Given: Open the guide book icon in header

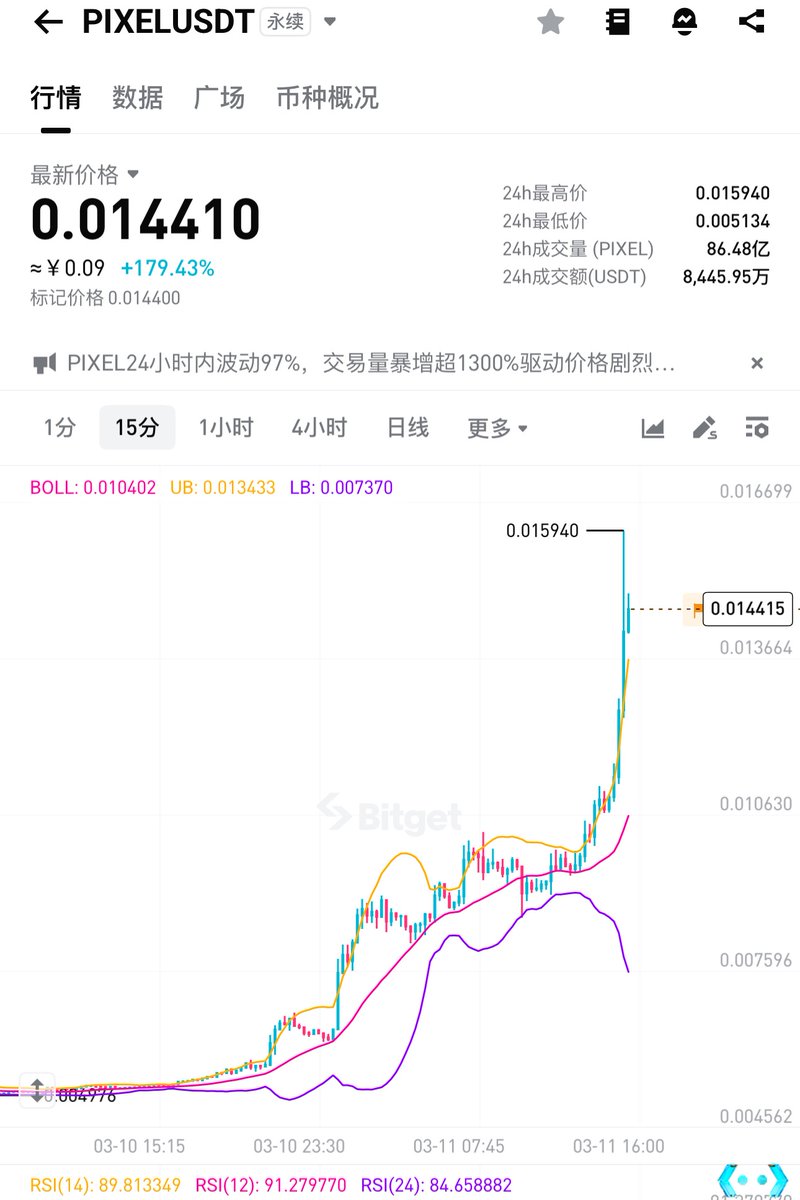Looking at the screenshot, I should [x=618, y=22].
